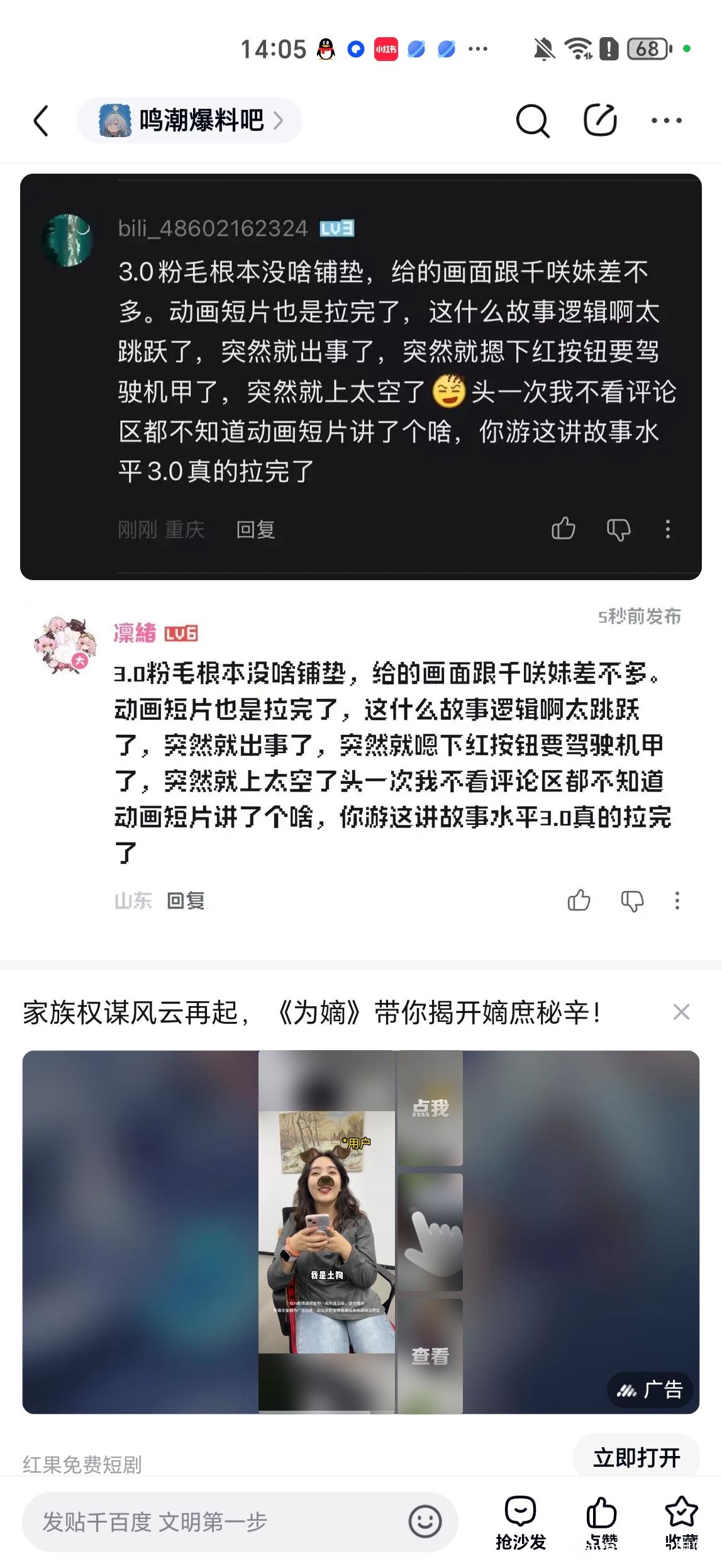Image resolution: width=722 pixels, height=1568 pixels.
Task: Tap 点赞 in the bottom bar
Action: point(601,1522)
